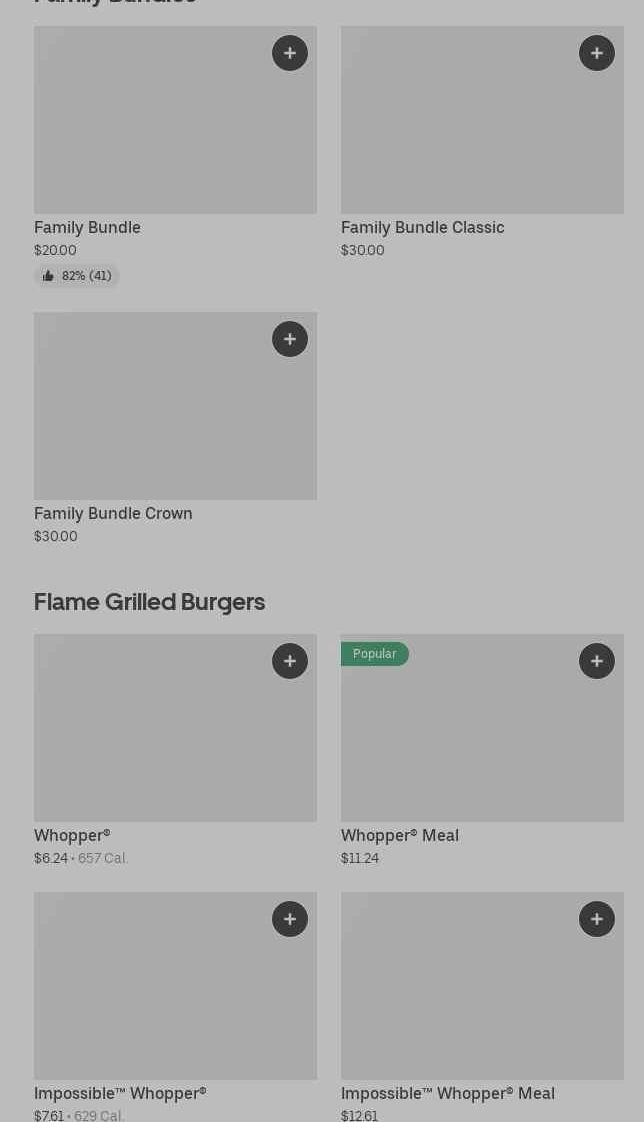This screenshot has height=1122, width=644.
Task: Add Impossible Whopper Meal to cart
Action: click(597, 919)
